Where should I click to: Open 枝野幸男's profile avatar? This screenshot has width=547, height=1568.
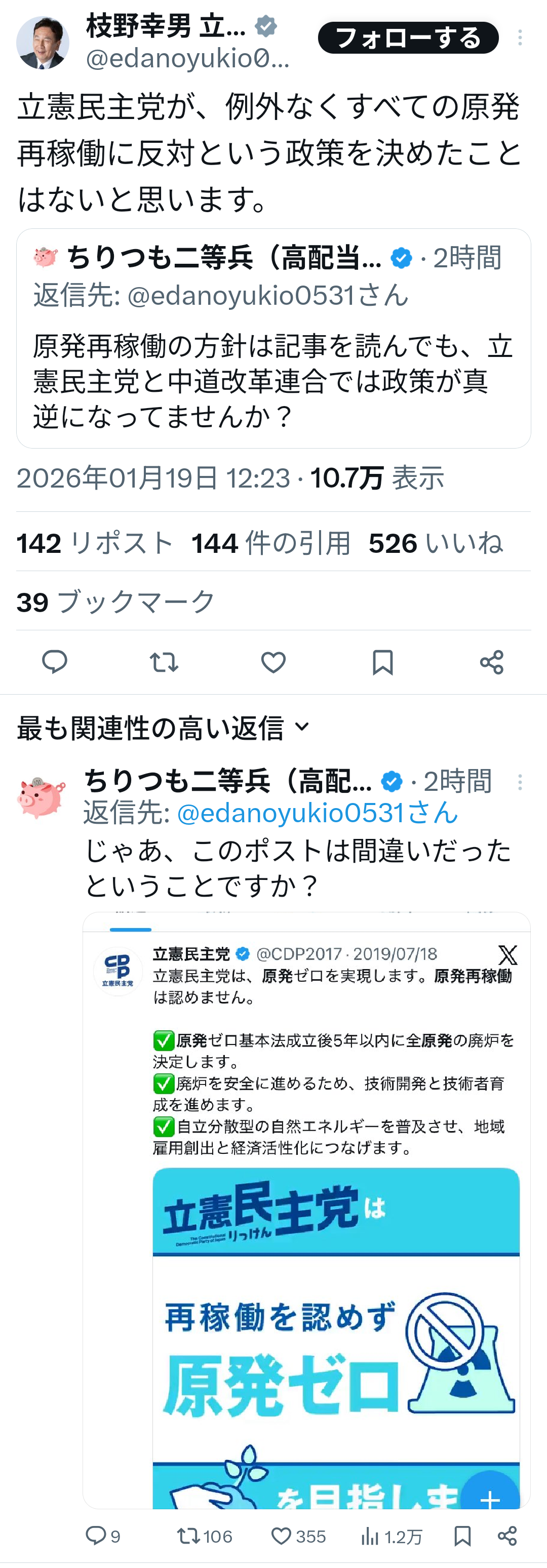(42, 43)
